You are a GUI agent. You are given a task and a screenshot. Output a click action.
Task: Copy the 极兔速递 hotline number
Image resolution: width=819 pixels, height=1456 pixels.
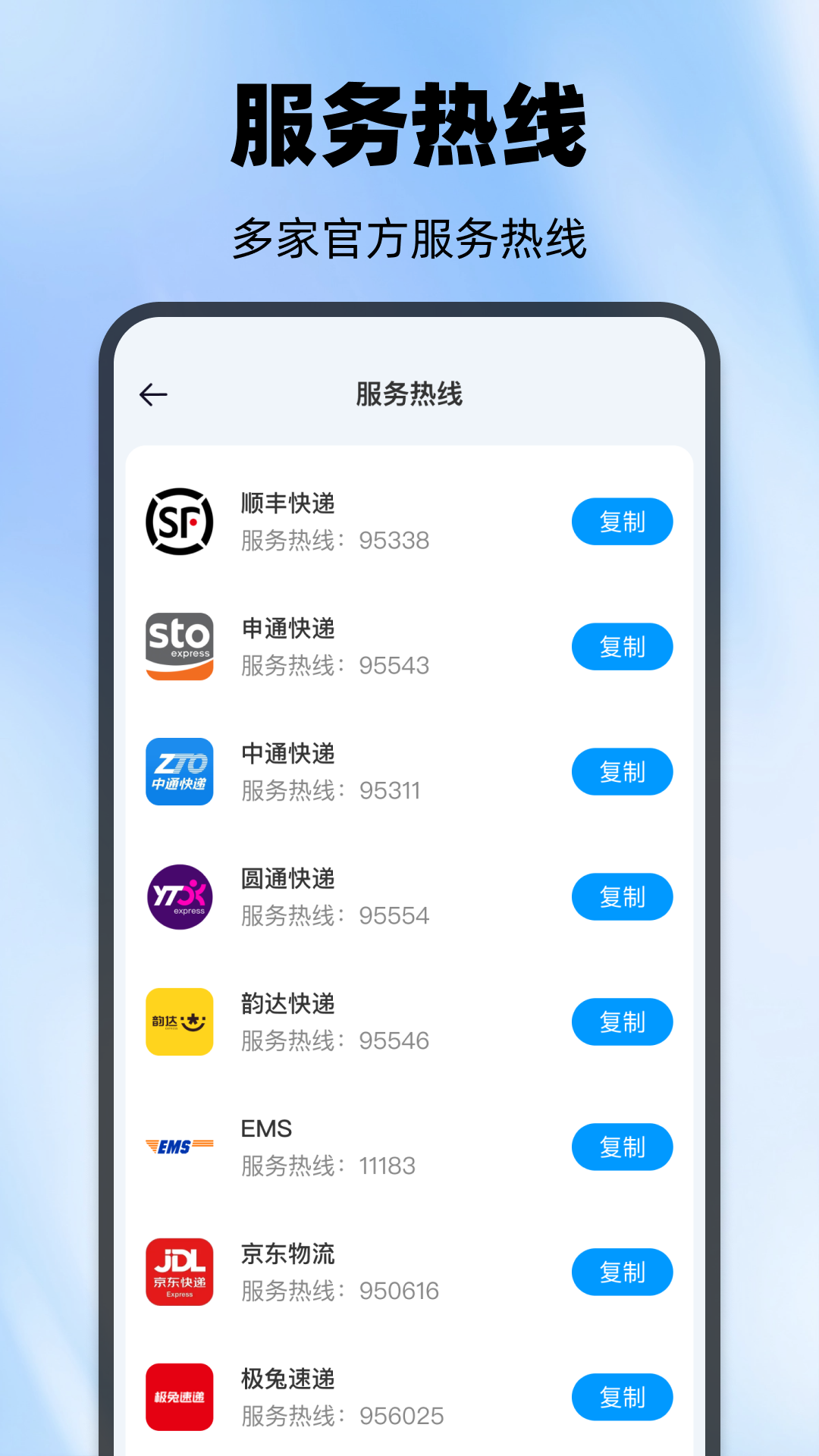click(x=622, y=1398)
